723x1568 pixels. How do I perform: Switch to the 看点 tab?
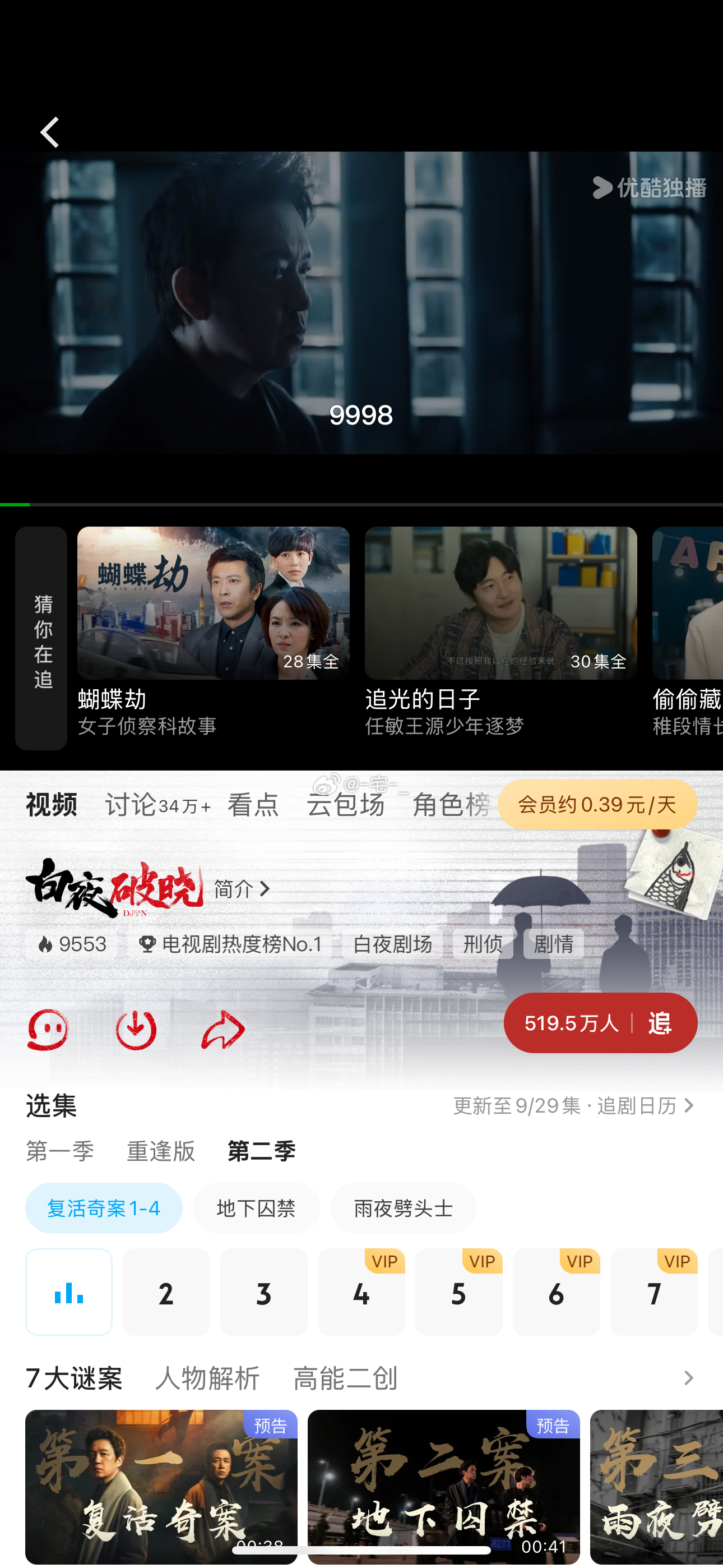pos(253,805)
